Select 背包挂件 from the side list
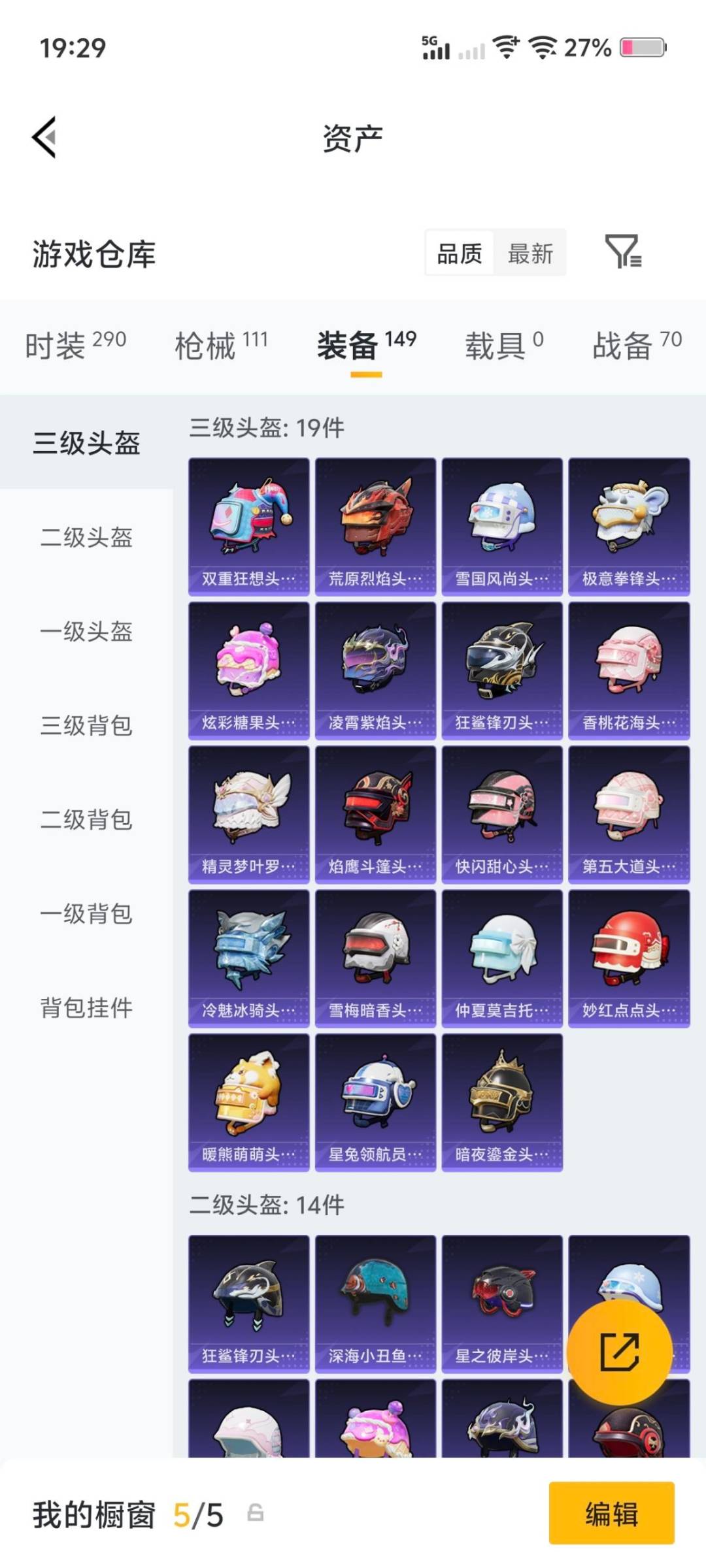 (88, 1009)
